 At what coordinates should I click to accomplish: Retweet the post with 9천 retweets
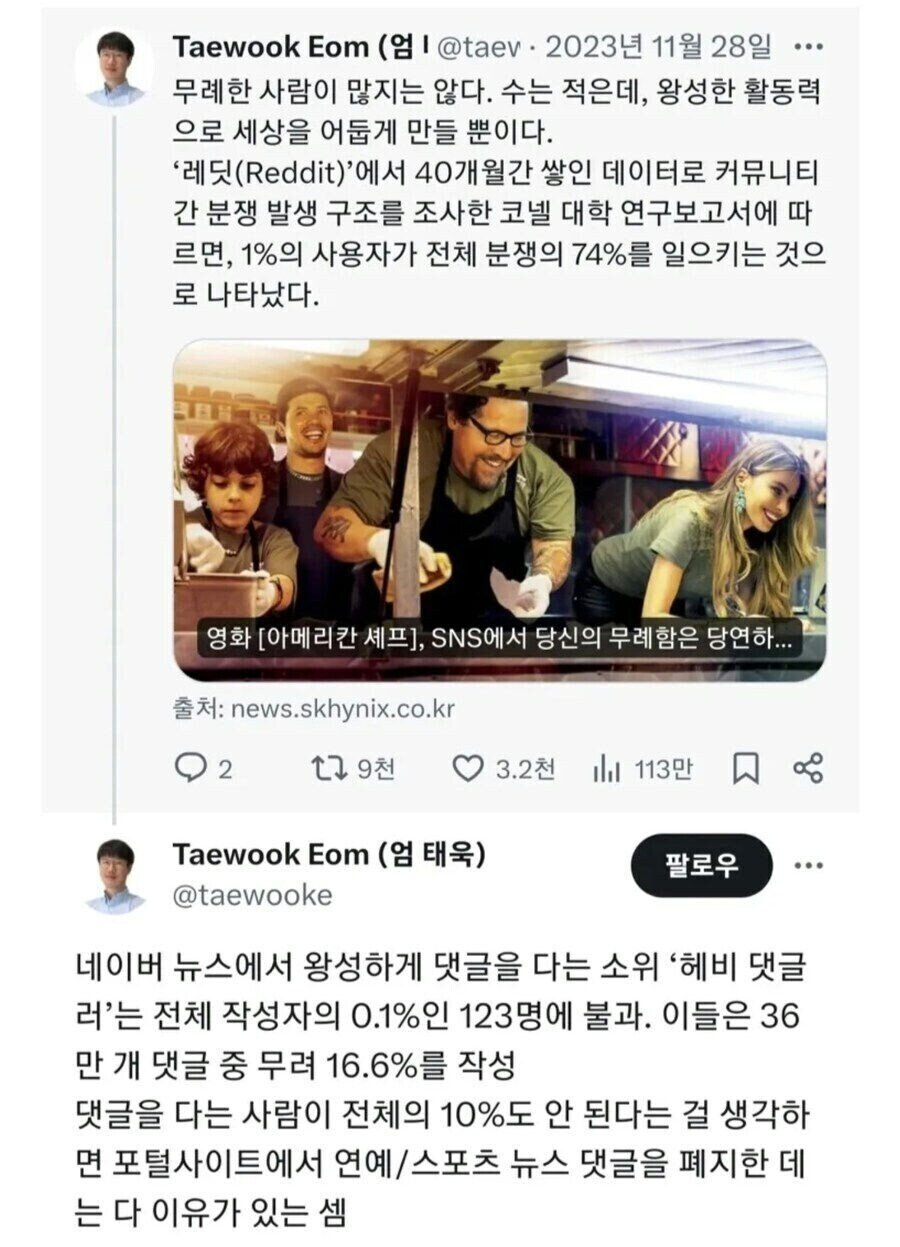tap(324, 768)
